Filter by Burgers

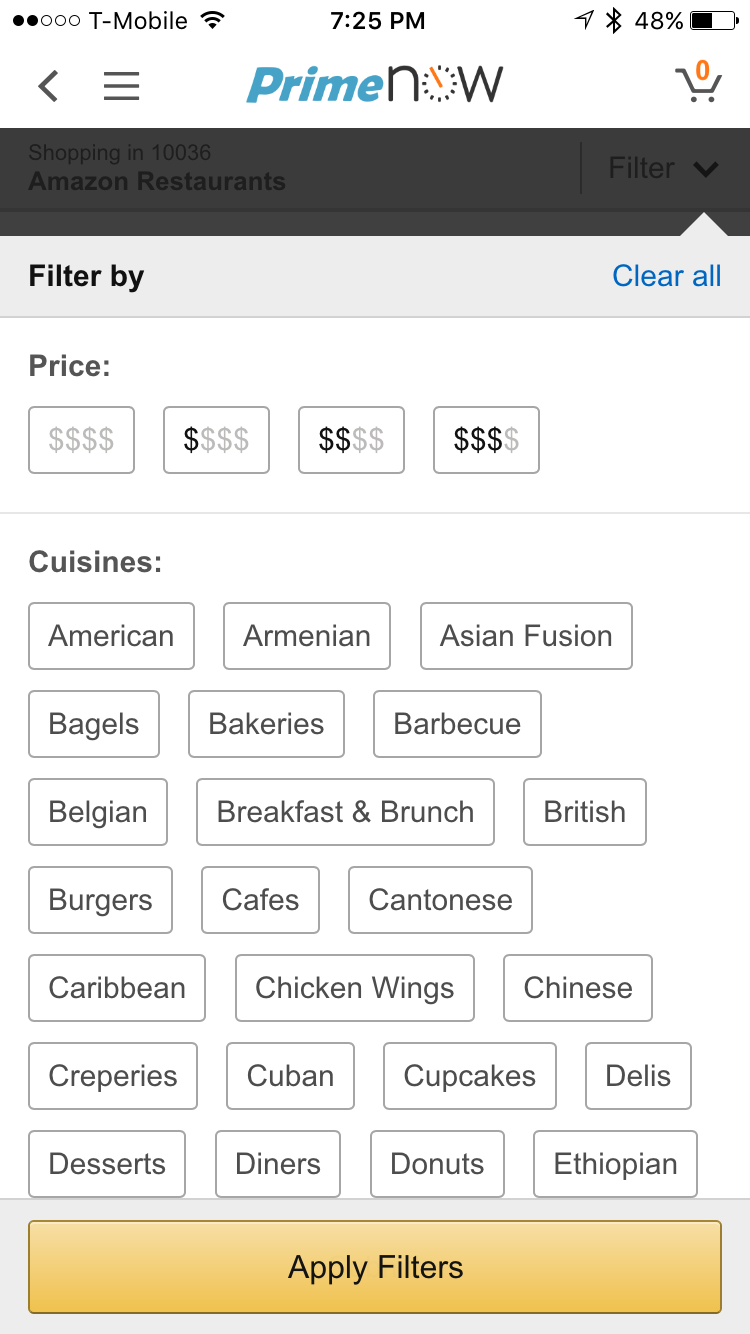coord(100,900)
